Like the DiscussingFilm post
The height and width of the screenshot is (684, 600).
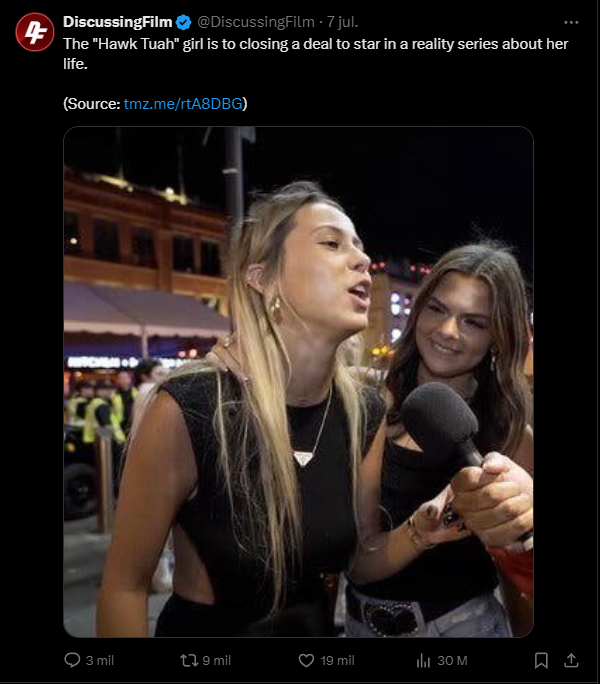click(x=308, y=660)
